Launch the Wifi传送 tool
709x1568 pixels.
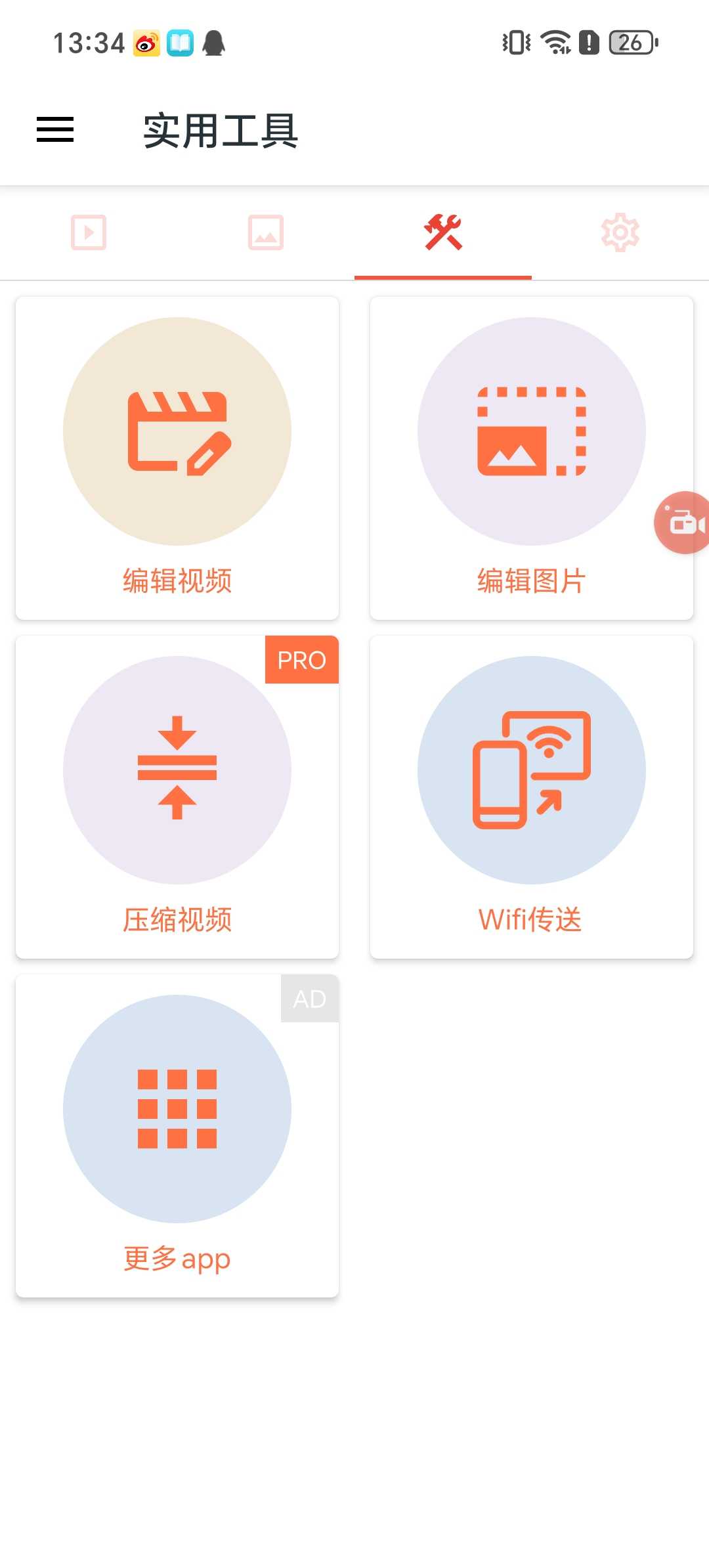point(532,797)
